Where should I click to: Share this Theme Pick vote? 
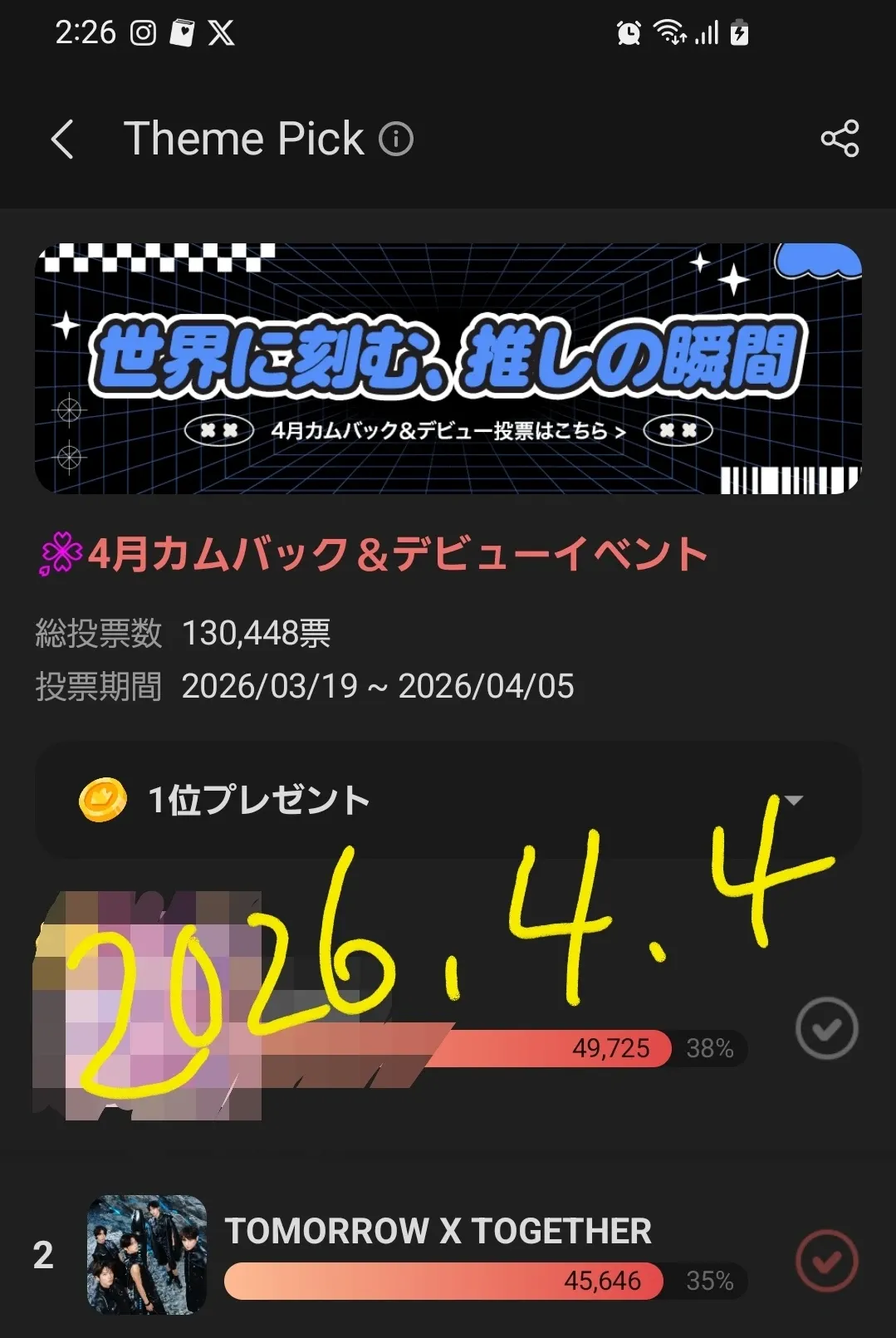point(840,139)
